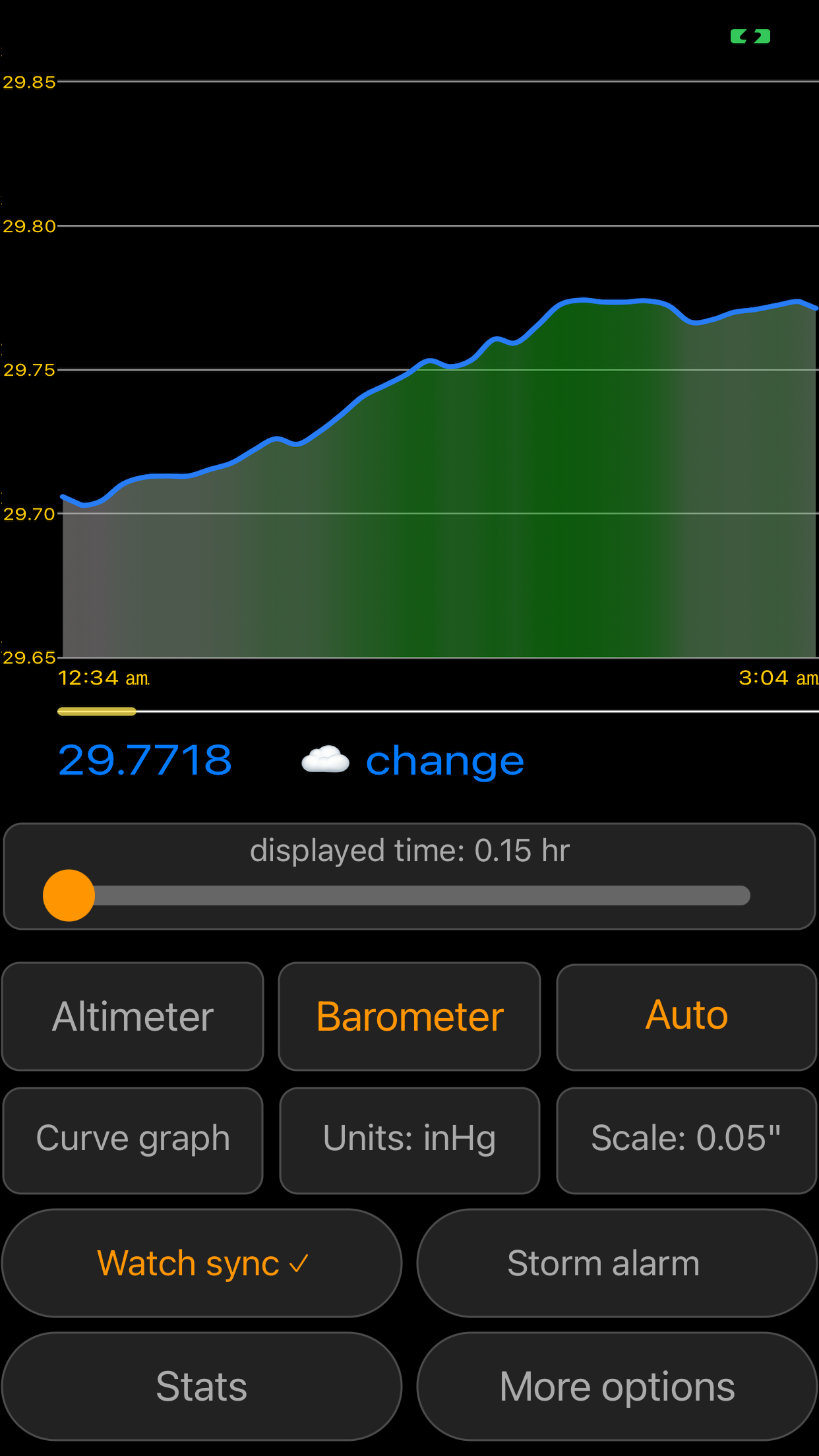Screen dimensions: 819x1456
Task: Open Storm alarm settings
Action: pos(617,1263)
